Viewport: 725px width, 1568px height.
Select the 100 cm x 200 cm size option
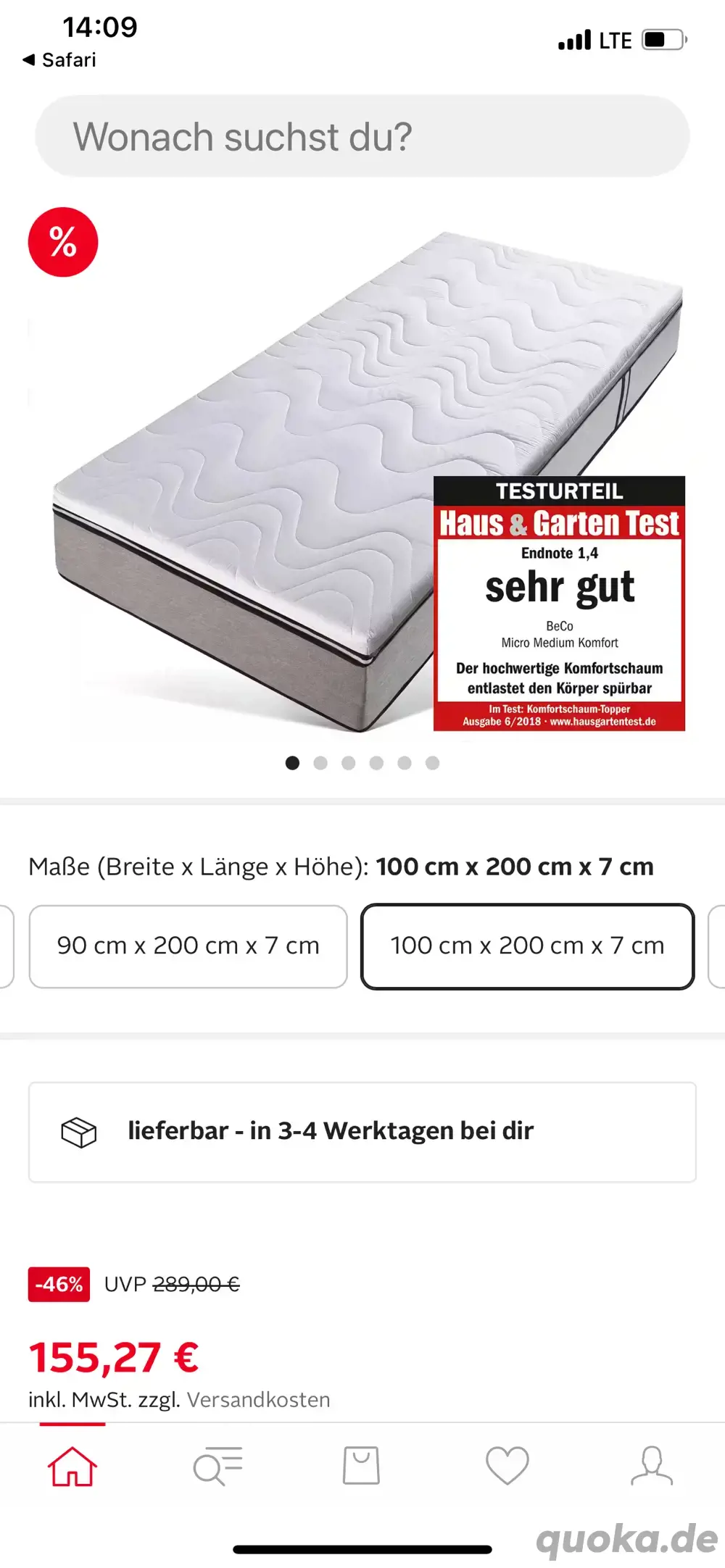(x=527, y=946)
